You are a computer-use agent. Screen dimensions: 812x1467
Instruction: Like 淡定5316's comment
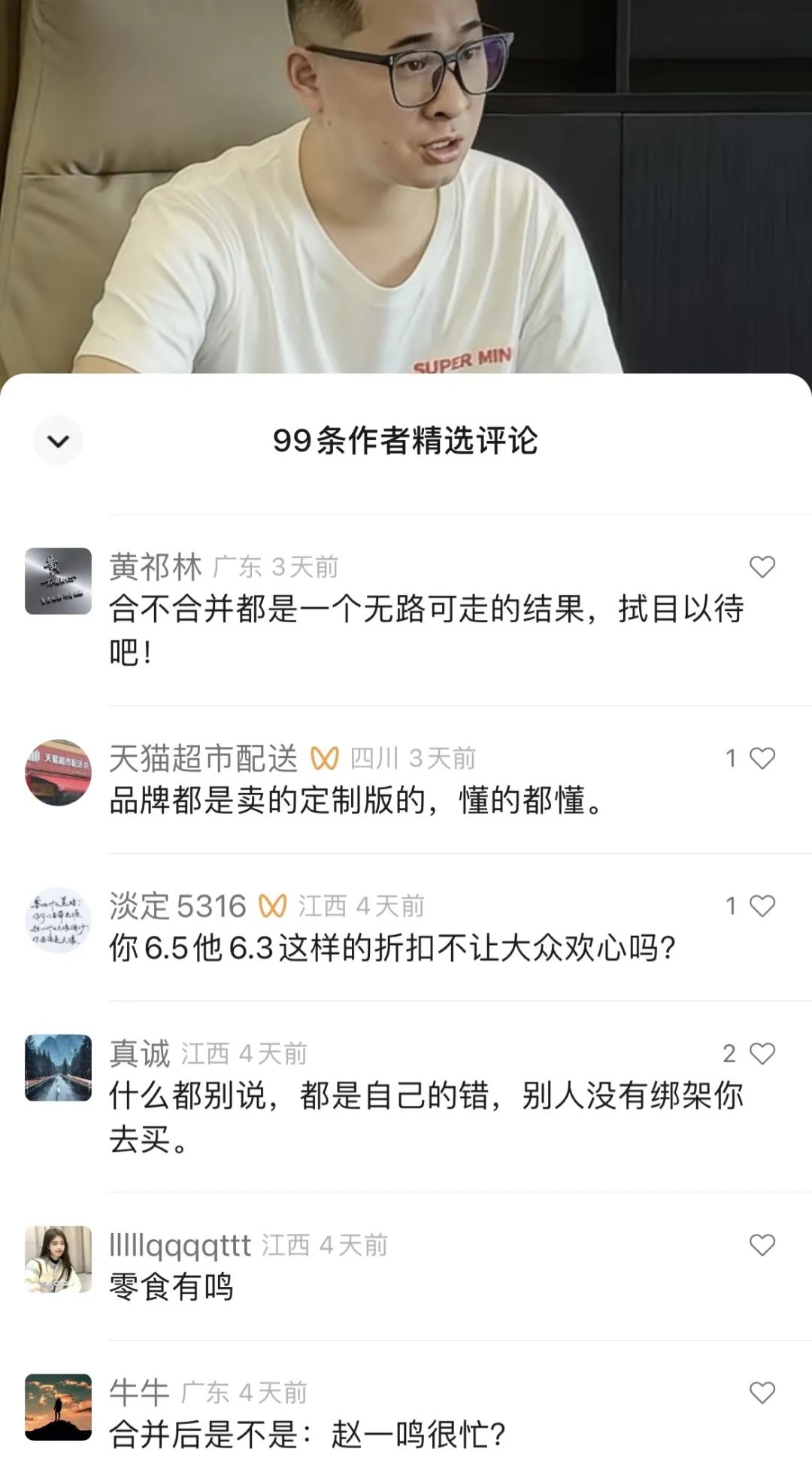point(762,906)
